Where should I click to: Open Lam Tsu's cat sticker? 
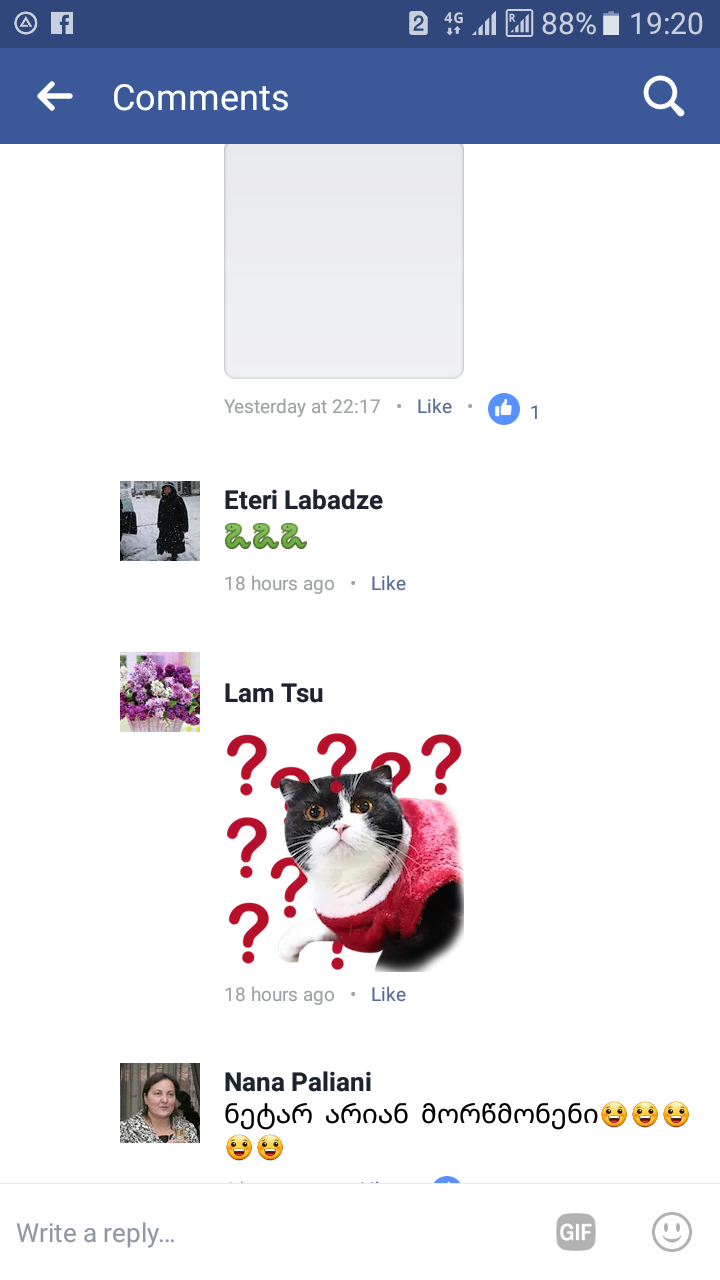[344, 852]
